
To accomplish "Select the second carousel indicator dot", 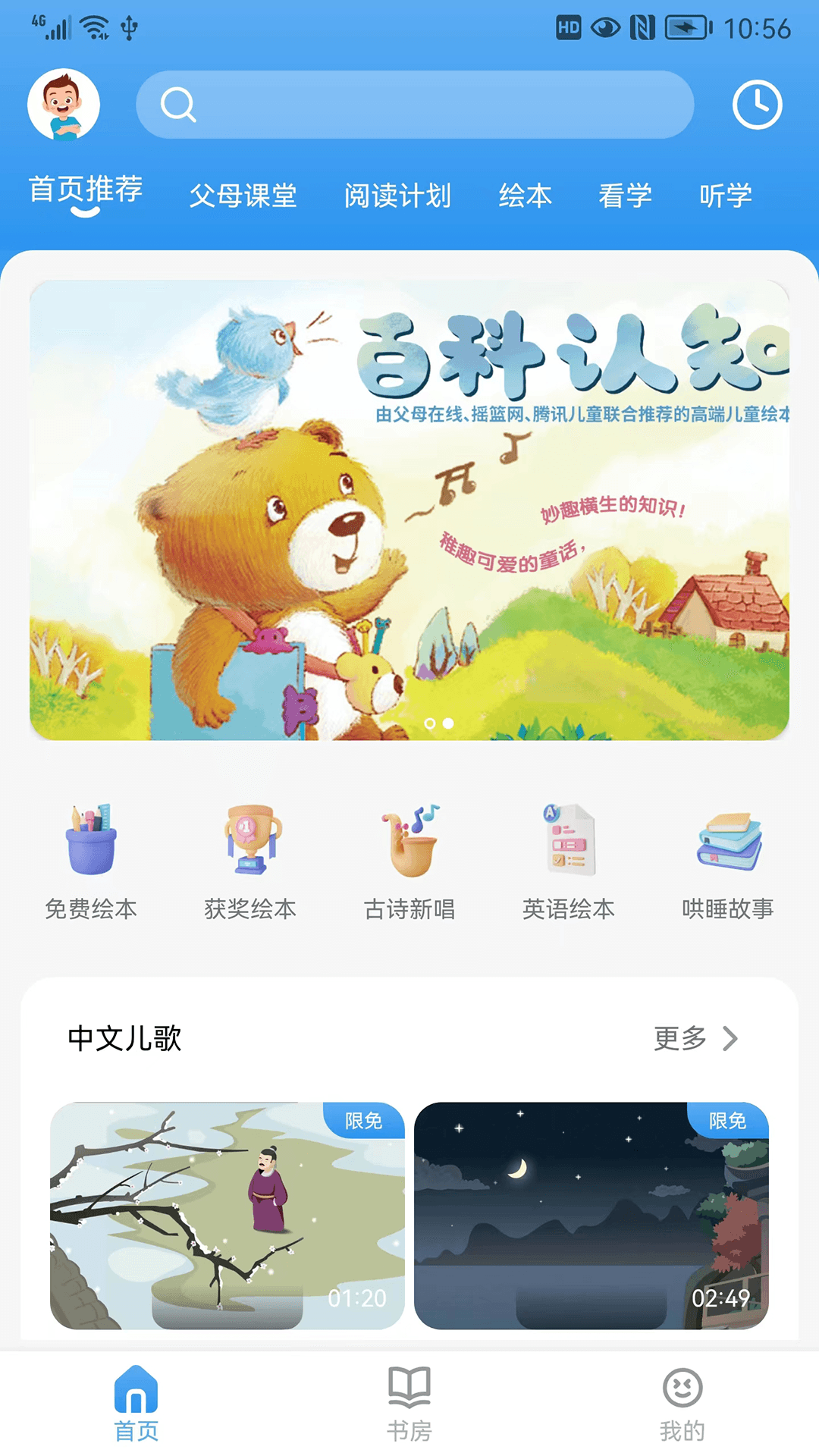I will tap(447, 723).
